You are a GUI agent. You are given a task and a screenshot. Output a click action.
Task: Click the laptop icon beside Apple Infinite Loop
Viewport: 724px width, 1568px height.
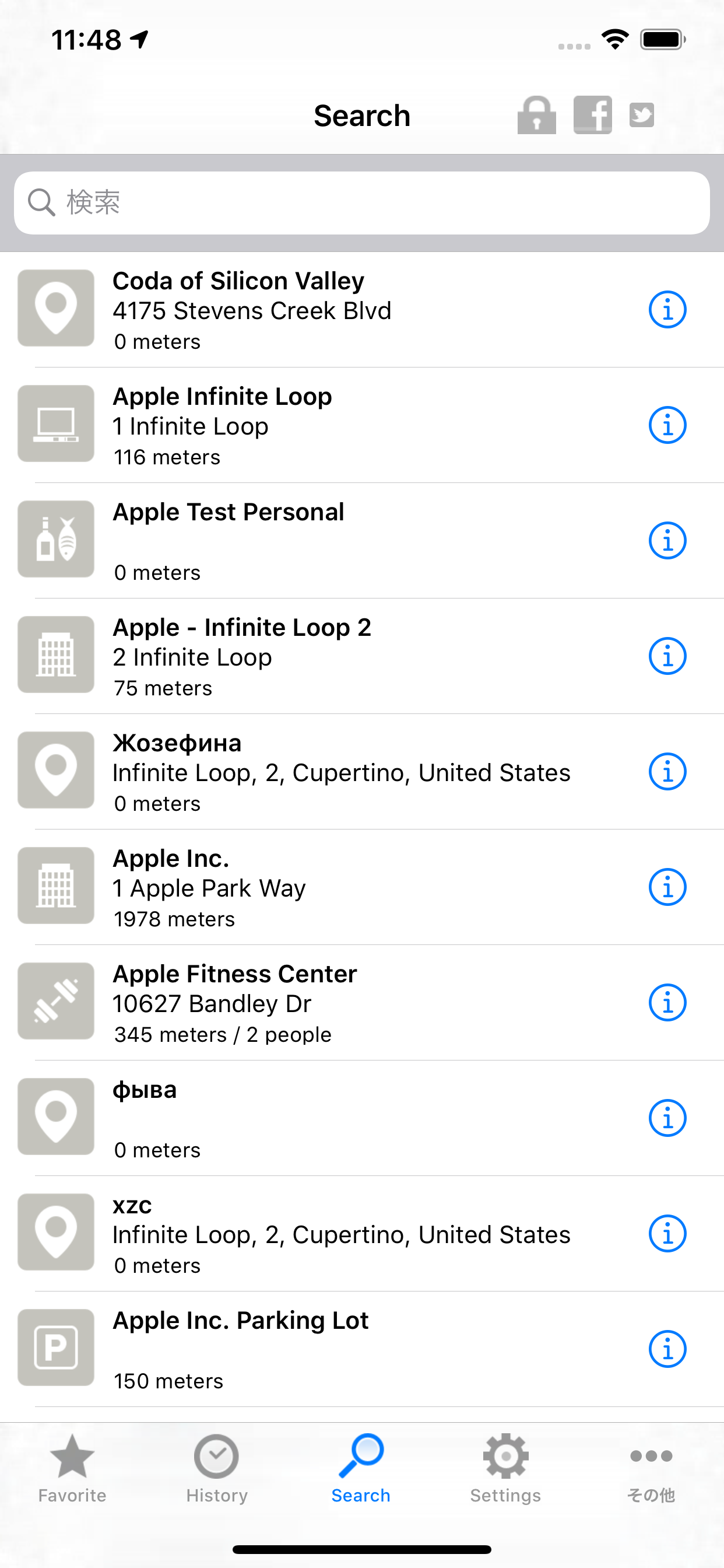(55, 423)
